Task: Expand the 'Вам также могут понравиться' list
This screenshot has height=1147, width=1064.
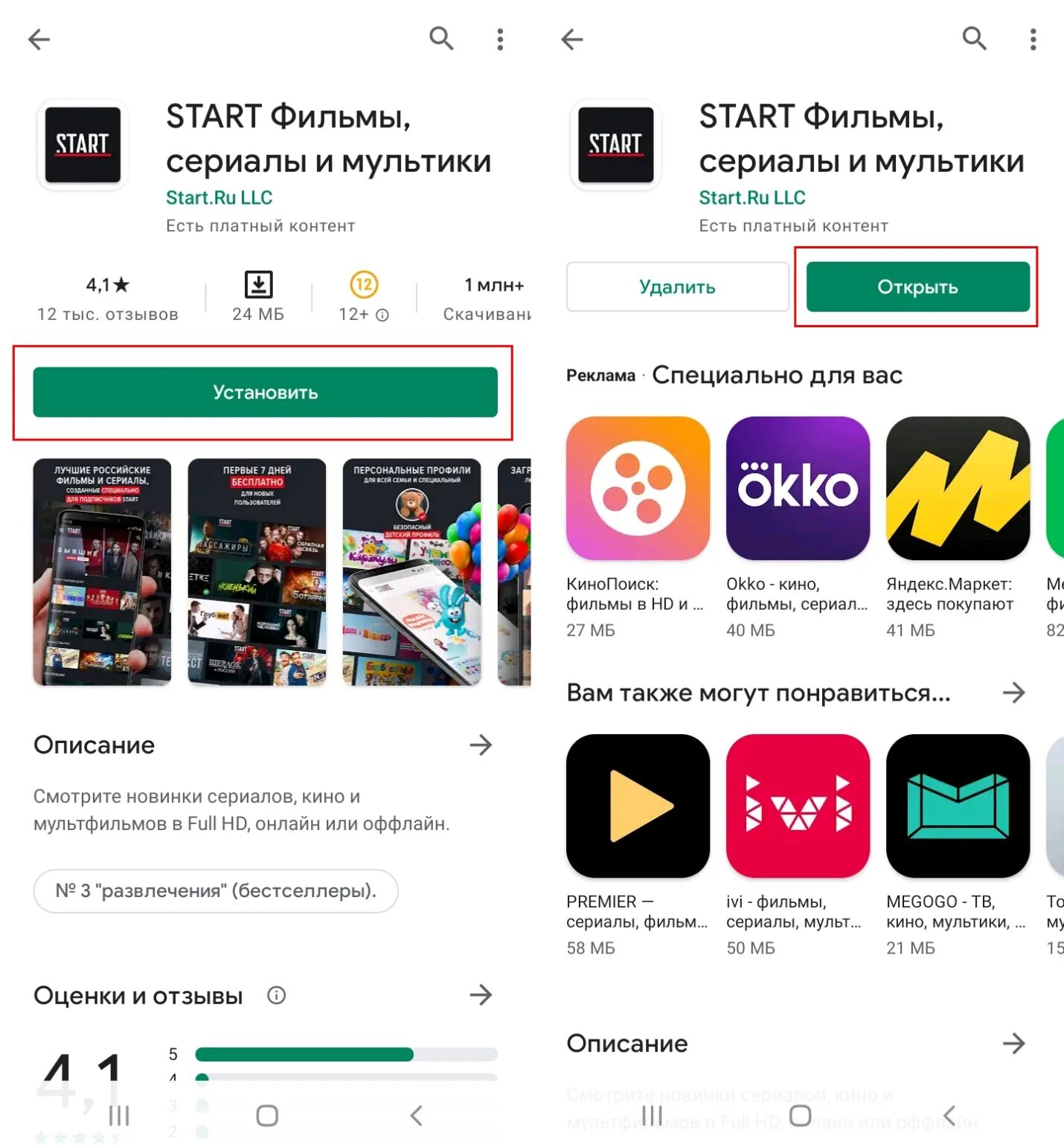Action: [1013, 693]
